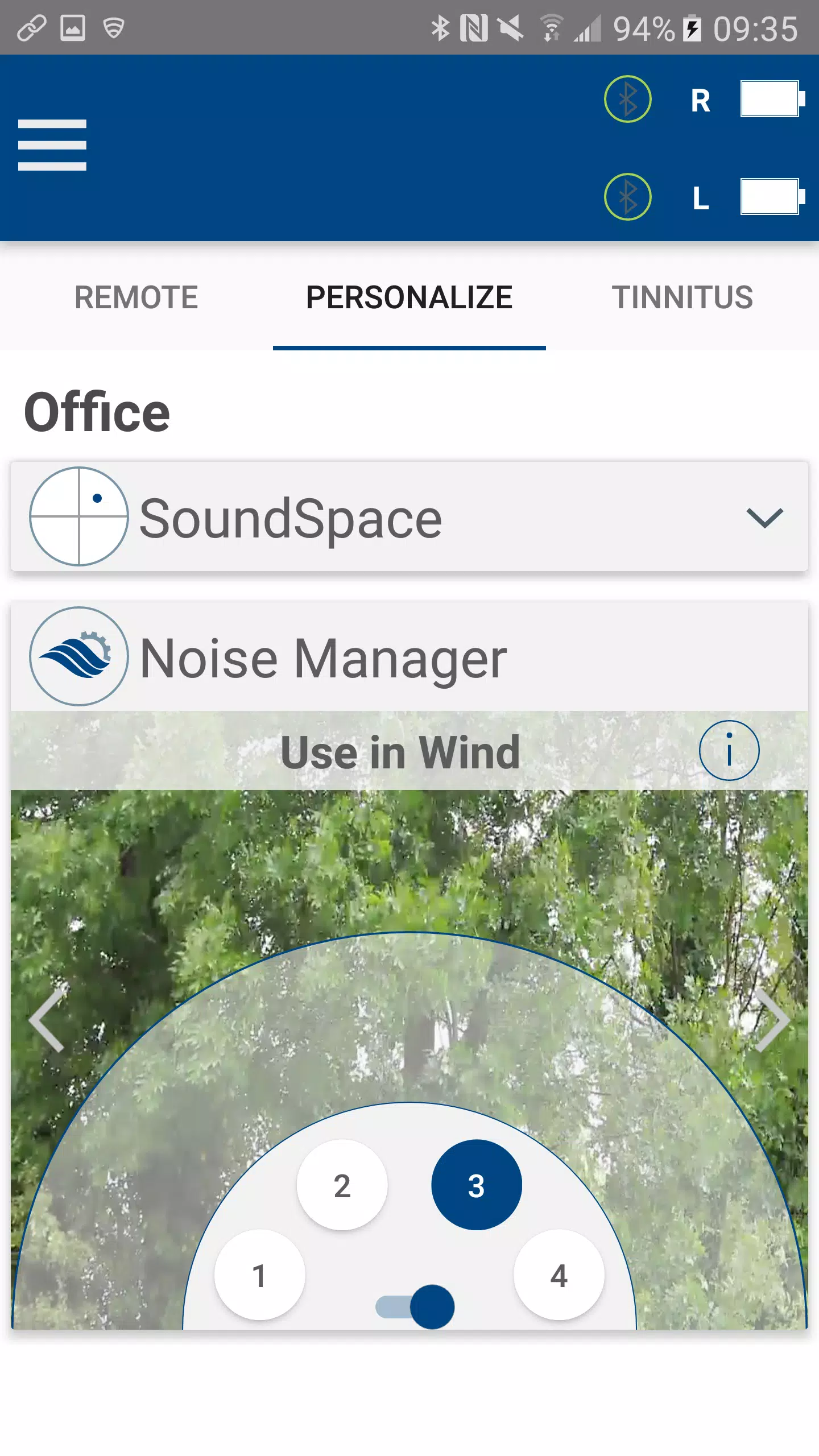The width and height of the screenshot is (819, 1456).
Task: Set noise manager level to 4
Action: (x=559, y=1276)
